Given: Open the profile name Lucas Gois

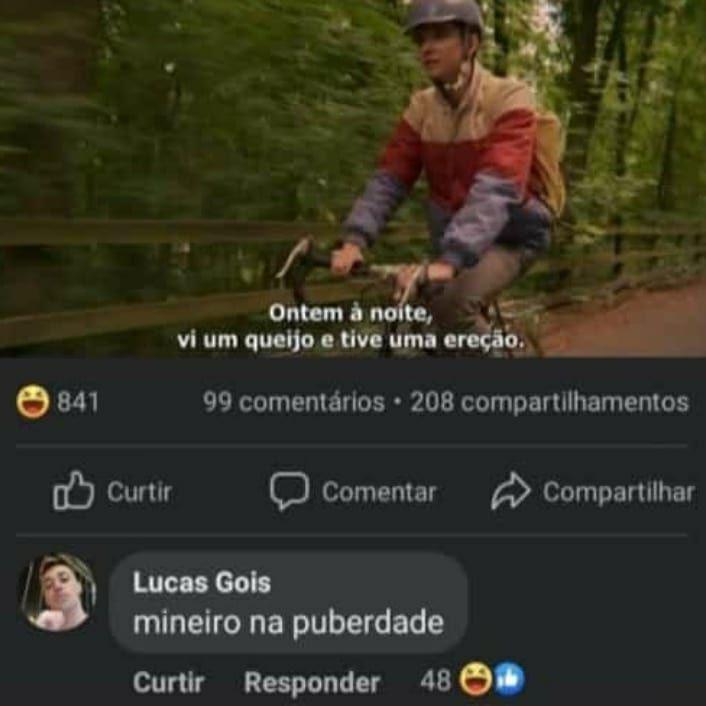Looking at the screenshot, I should (x=201, y=583).
